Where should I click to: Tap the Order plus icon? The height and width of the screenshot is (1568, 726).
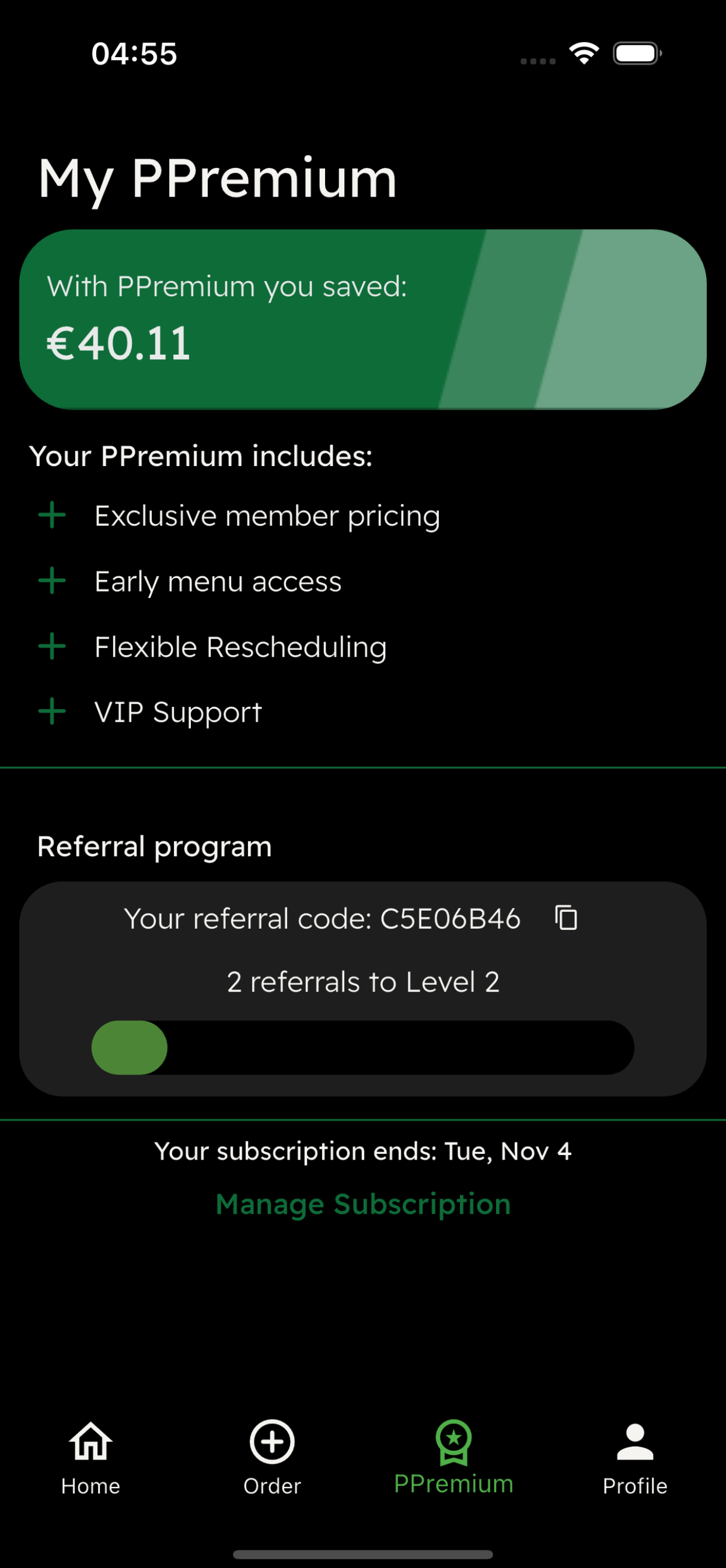[x=271, y=1443]
